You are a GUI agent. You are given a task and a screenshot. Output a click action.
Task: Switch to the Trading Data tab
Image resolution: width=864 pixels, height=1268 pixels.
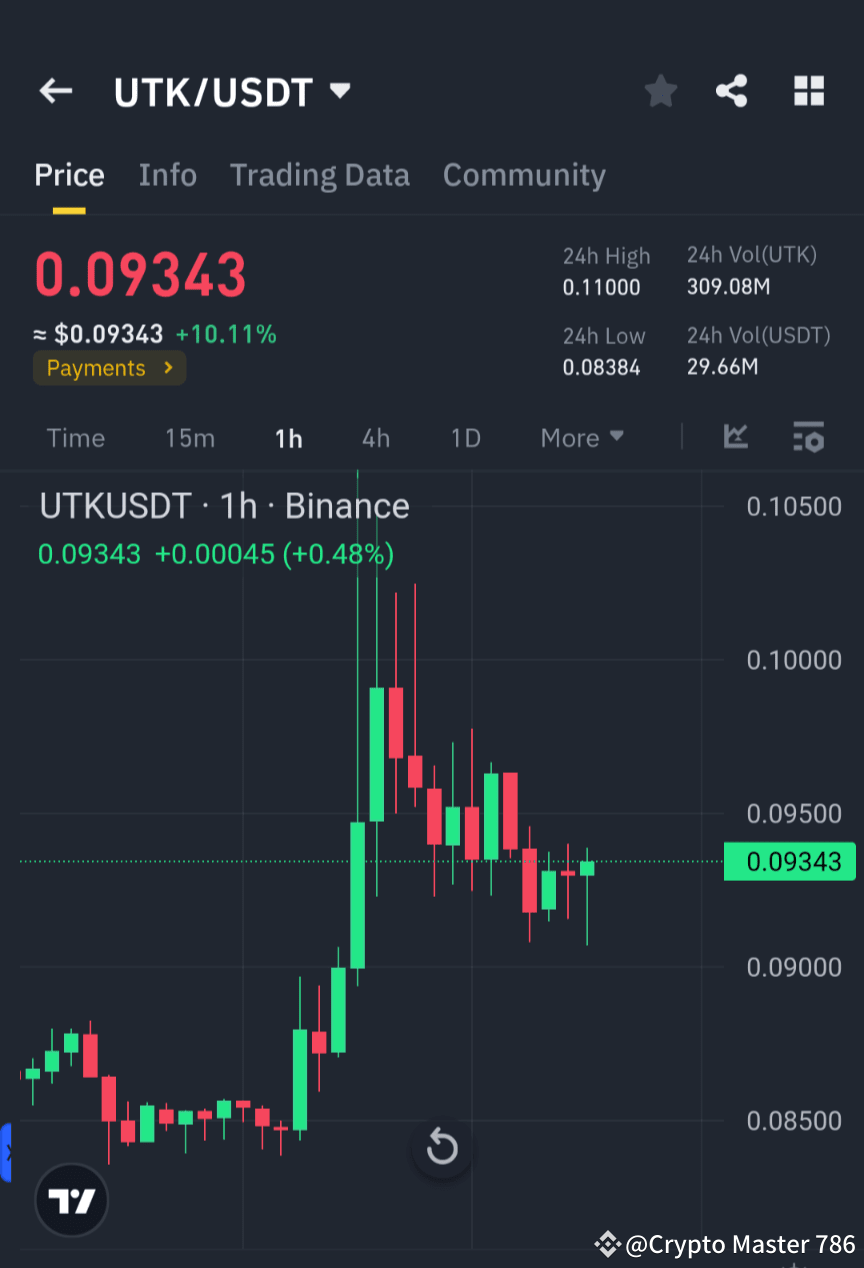[x=320, y=175]
